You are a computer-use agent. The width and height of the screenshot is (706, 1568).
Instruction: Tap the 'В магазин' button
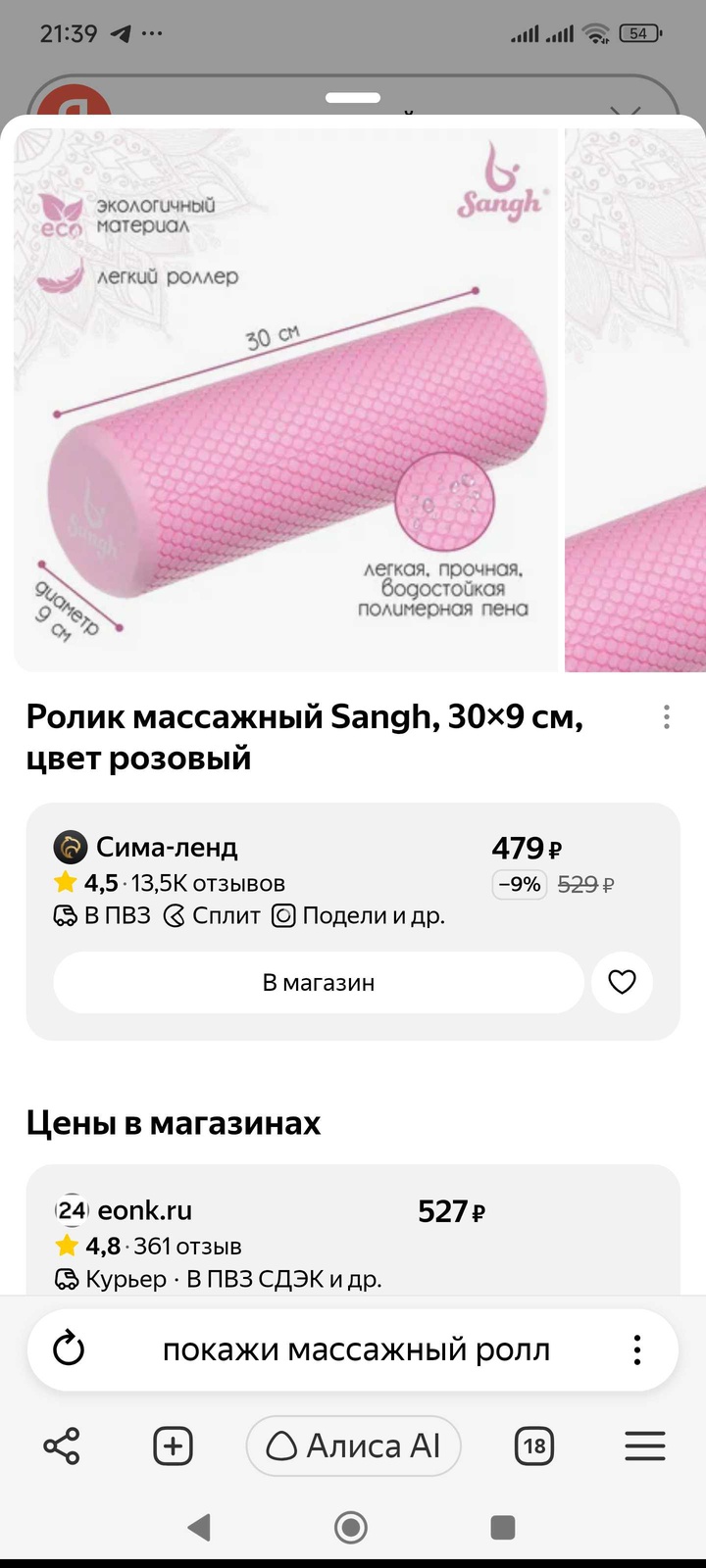319,983
